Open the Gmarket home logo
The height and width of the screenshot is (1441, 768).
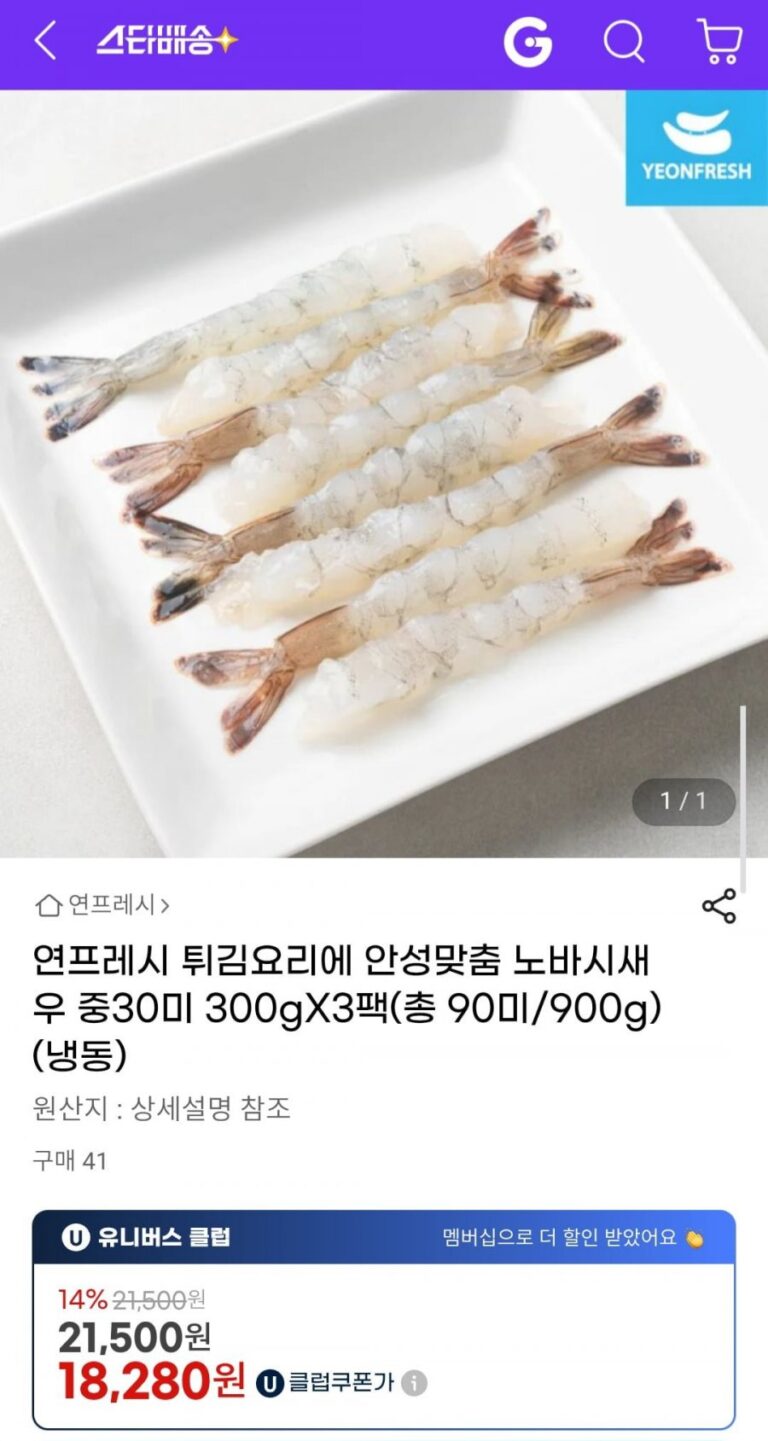coord(527,42)
